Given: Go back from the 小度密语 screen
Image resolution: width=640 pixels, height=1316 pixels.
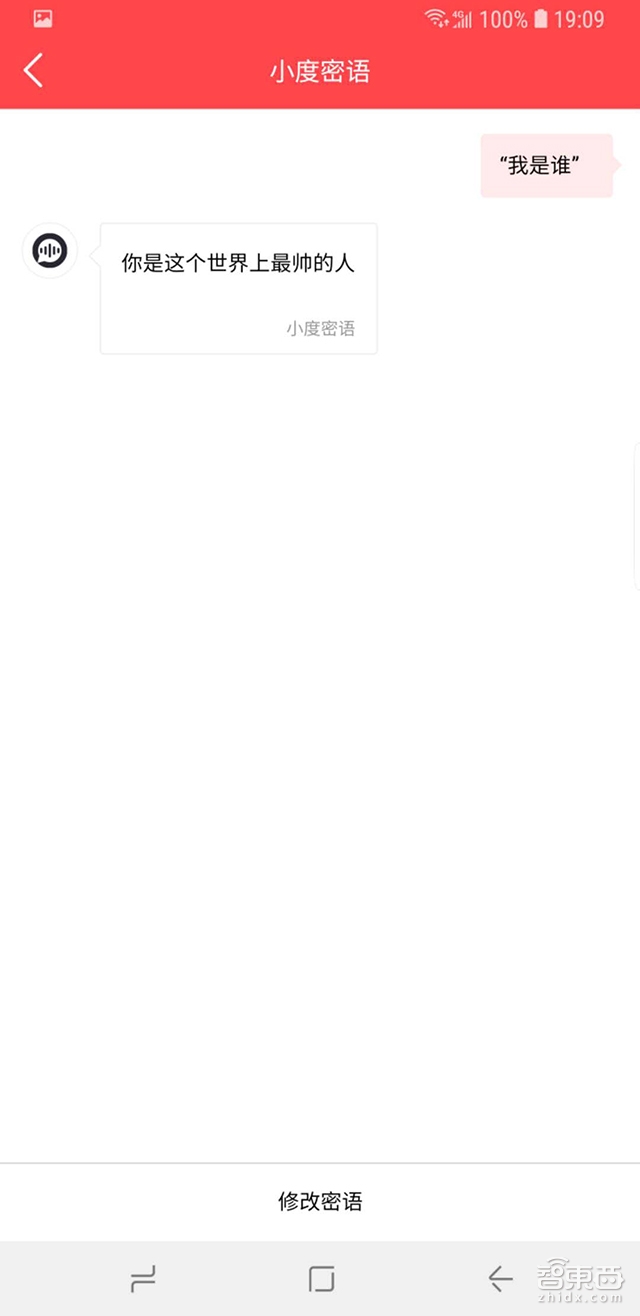Looking at the screenshot, I should (34, 71).
